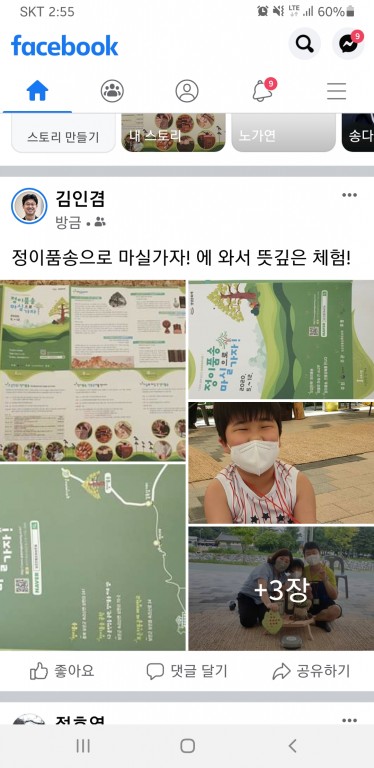Open the search magnifier icon
The image size is (374, 768).
pos(304,44)
